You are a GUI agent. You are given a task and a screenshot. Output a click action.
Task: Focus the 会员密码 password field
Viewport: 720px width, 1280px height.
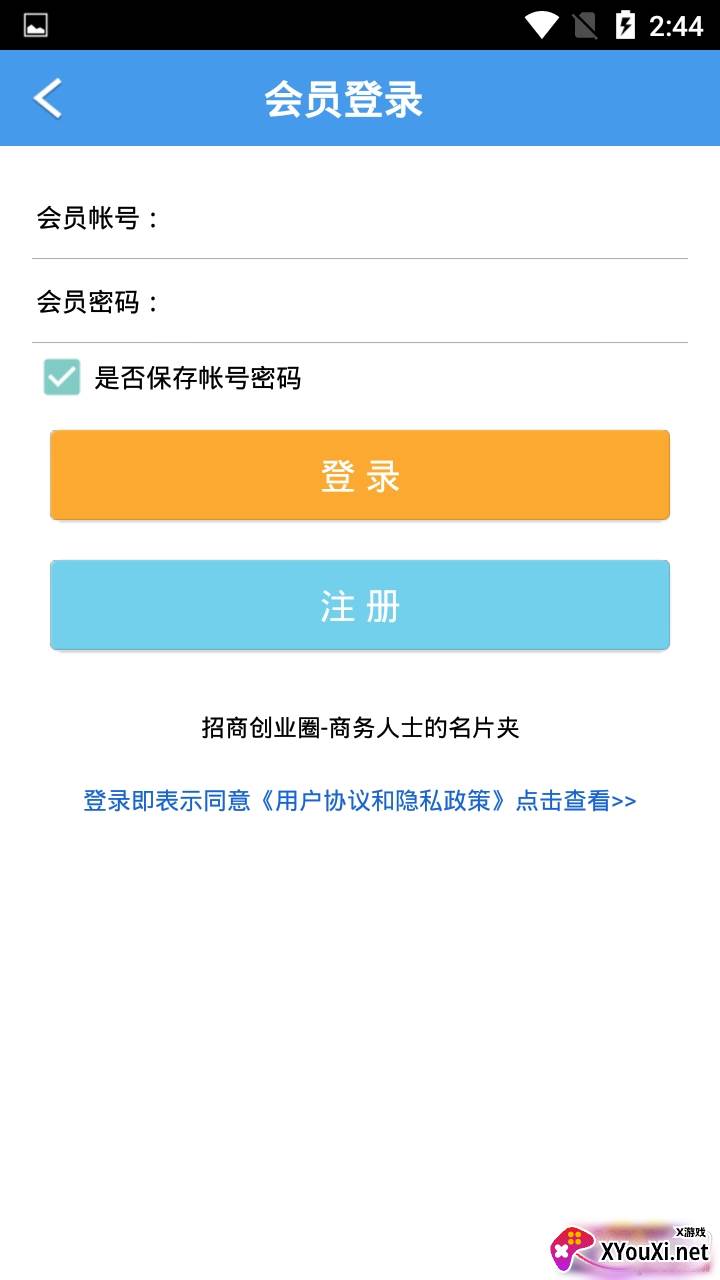click(x=425, y=302)
